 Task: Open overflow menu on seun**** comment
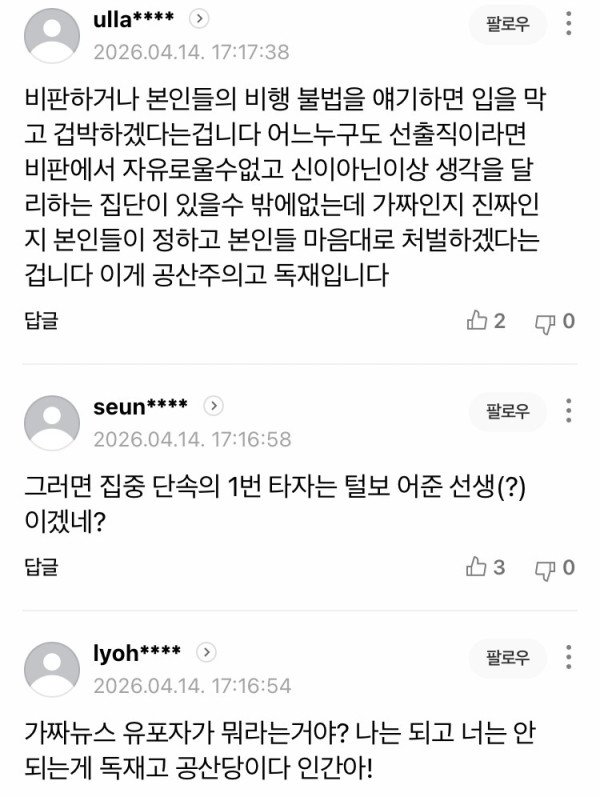[x=569, y=411]
